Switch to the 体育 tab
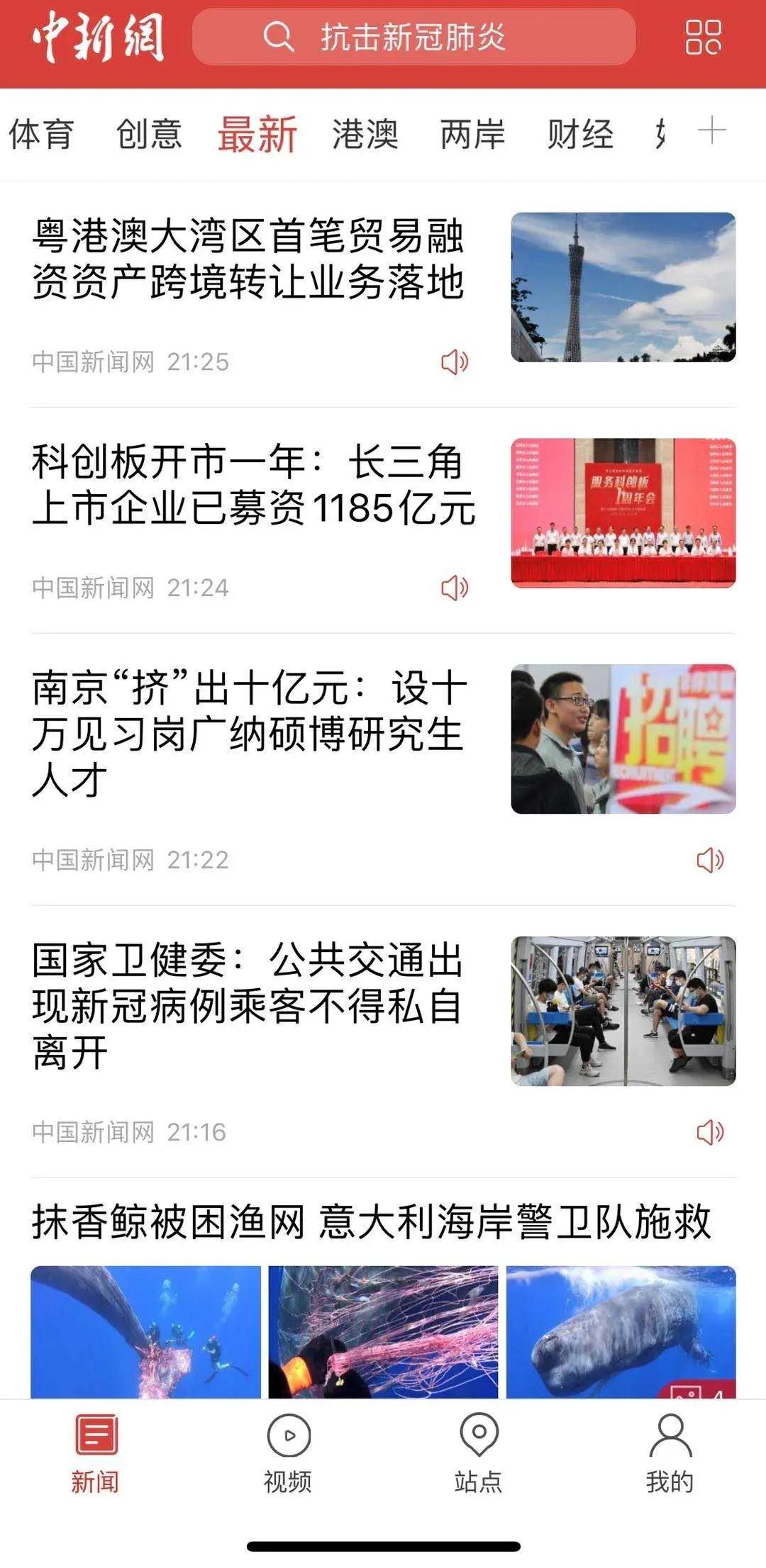Image resolution: width=766 pixels, height=1568 pixels. pos(41,136)
